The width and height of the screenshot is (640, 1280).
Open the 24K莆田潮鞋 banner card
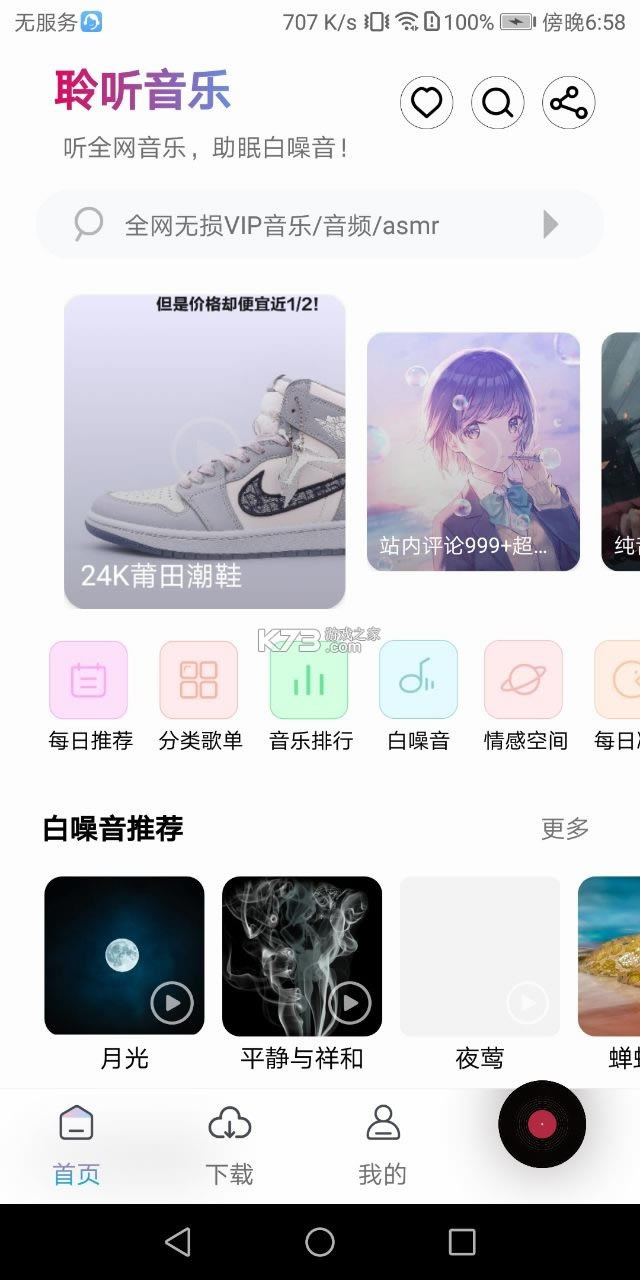pos(205,451)
